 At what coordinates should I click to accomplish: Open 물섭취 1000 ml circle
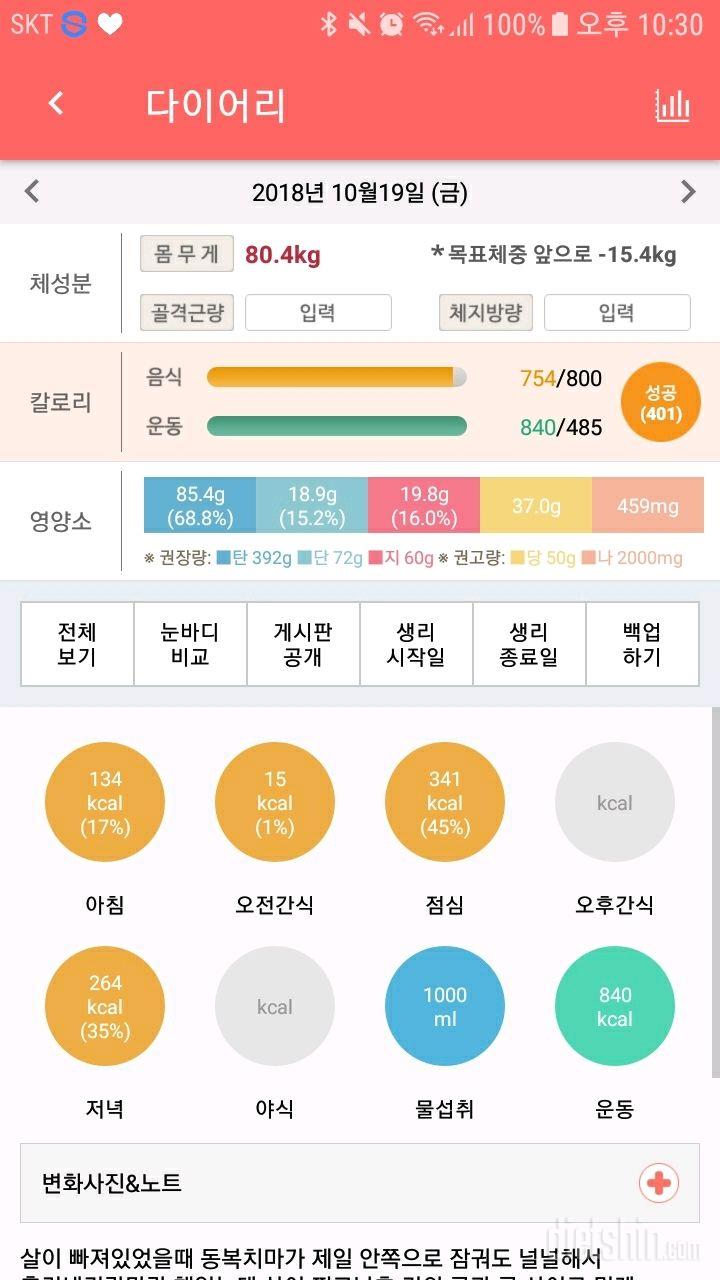[x=445, y=1006]
